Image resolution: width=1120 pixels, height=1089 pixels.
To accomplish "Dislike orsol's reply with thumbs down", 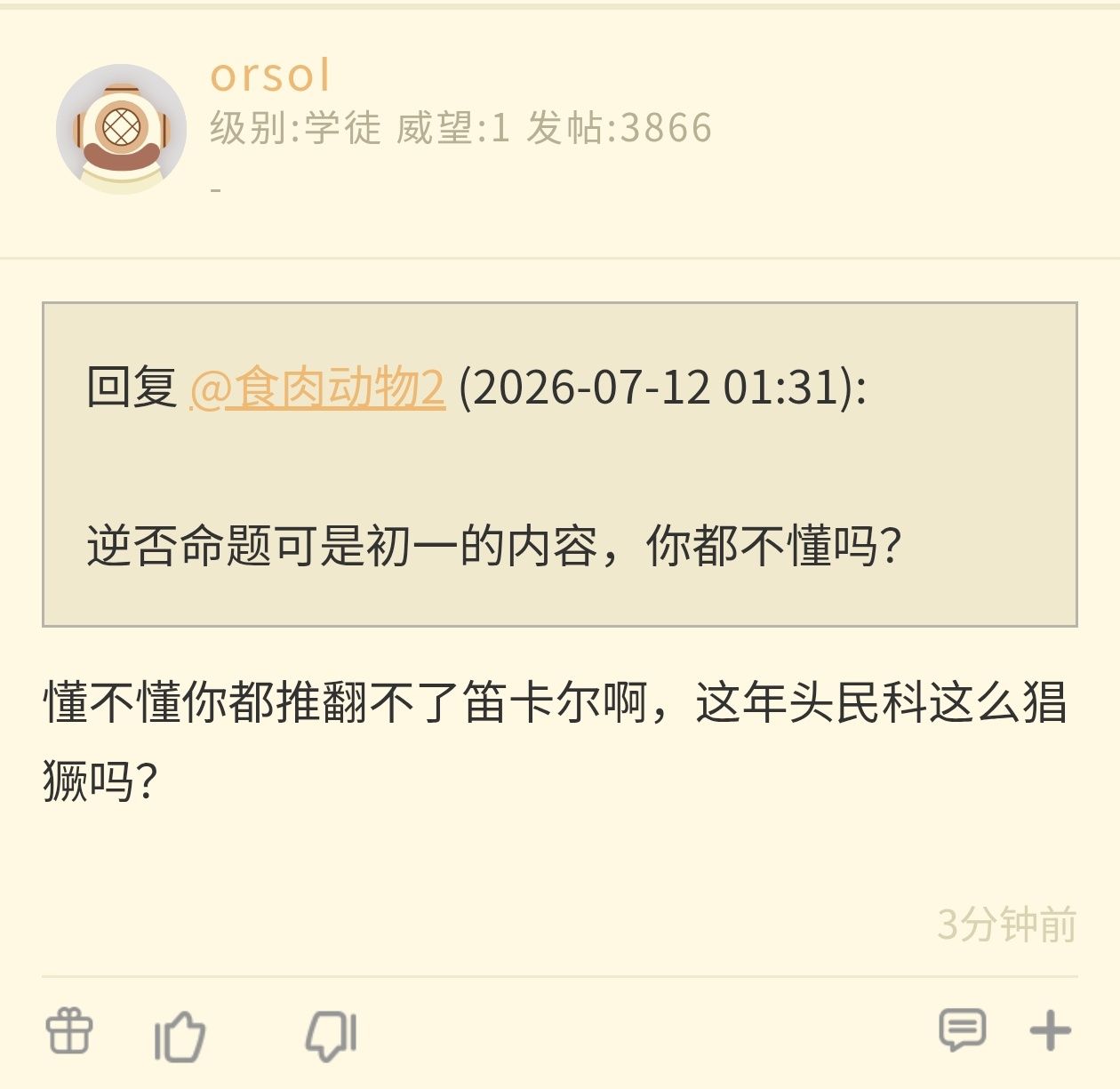I will 332,1036.
